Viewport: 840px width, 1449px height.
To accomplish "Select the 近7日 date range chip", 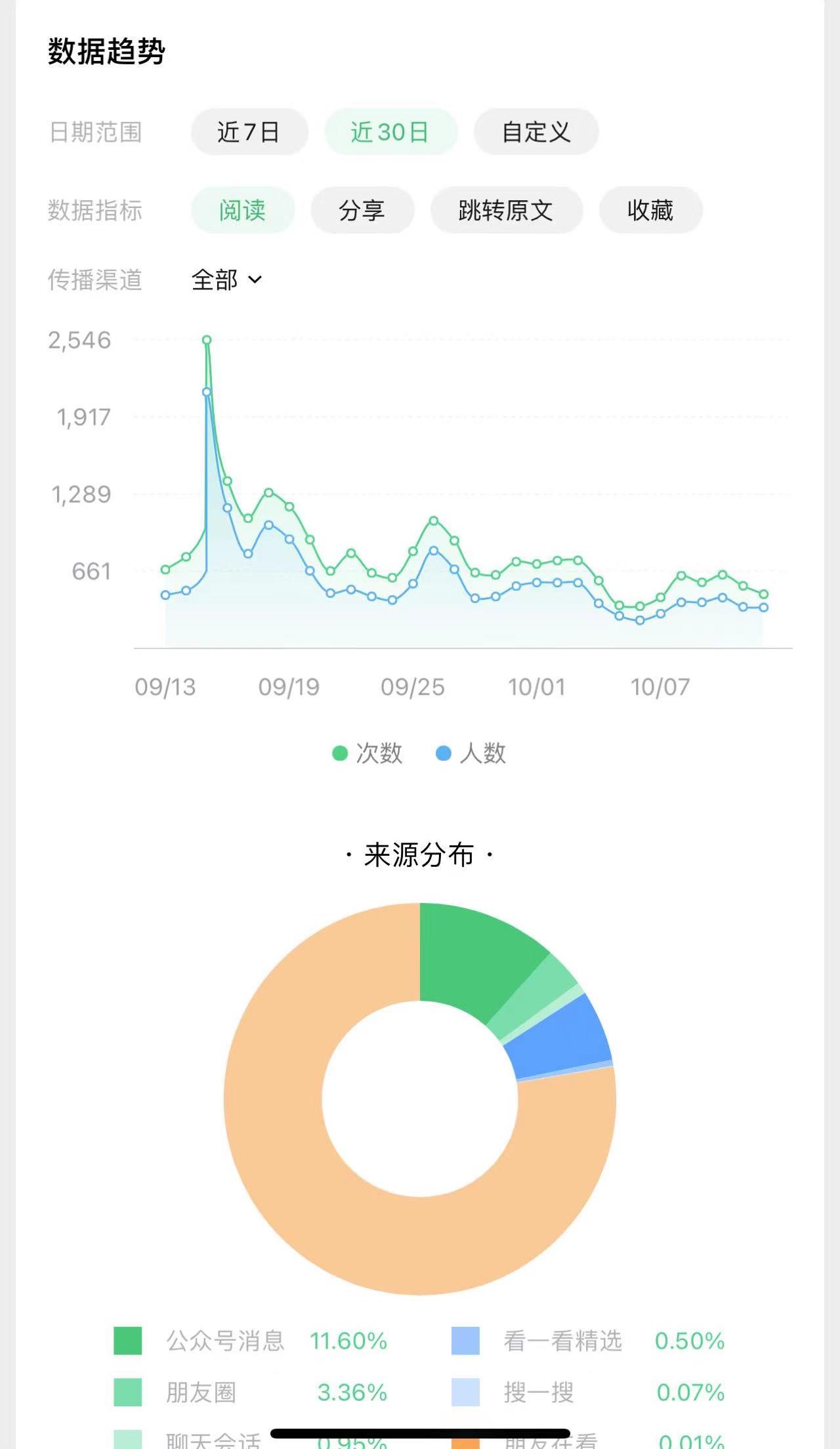I will coord(249,132).
